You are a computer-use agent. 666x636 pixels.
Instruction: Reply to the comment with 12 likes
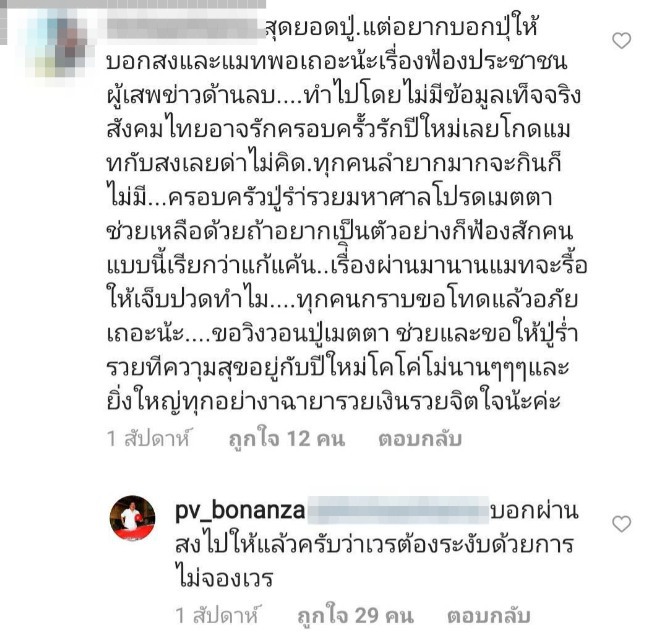click(x=416, y=439)
